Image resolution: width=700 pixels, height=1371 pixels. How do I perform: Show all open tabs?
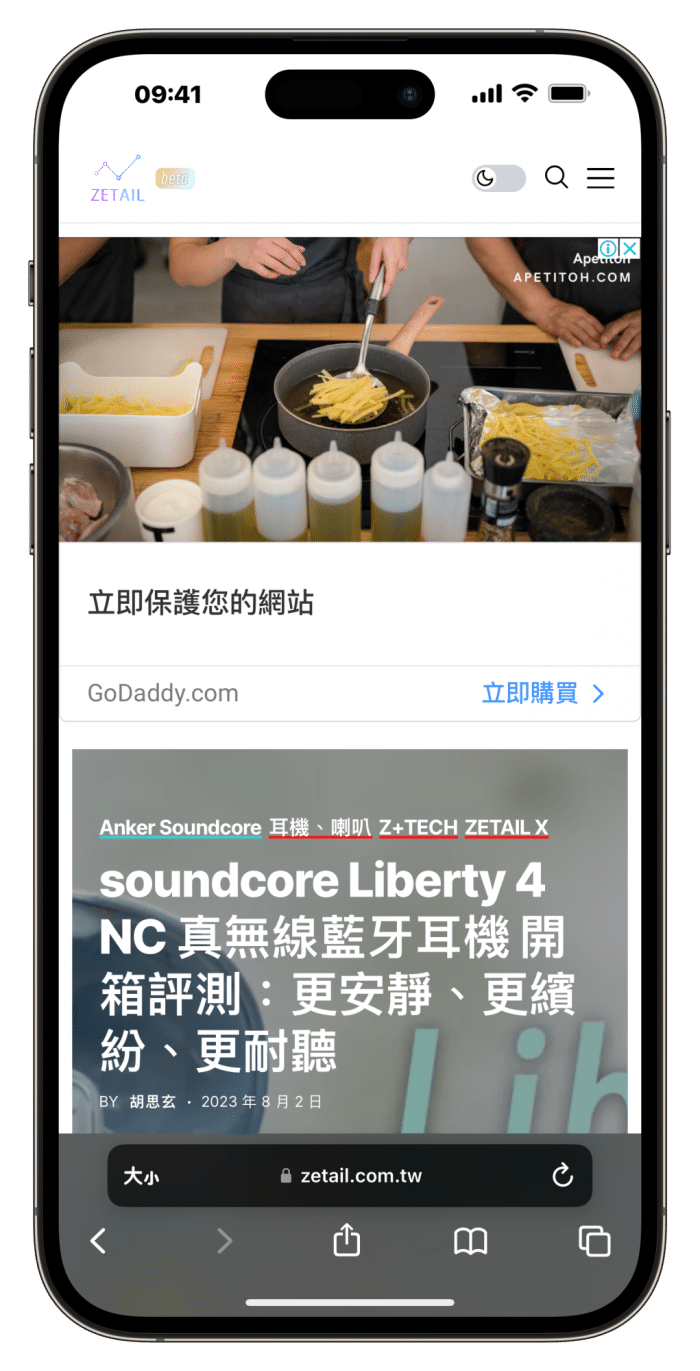[594, 1242]
